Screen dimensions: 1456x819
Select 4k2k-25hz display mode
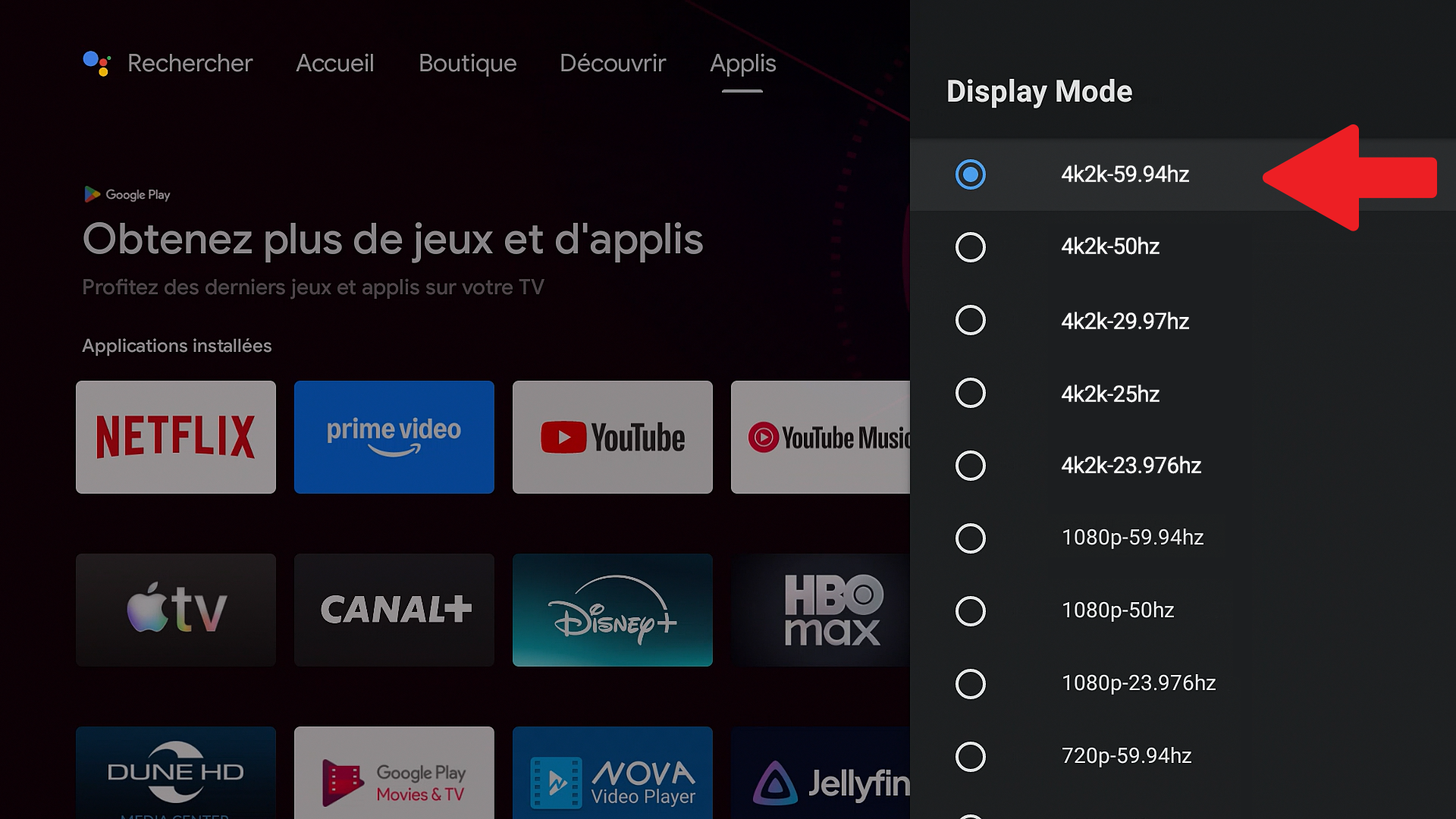tap(1109, 394)
